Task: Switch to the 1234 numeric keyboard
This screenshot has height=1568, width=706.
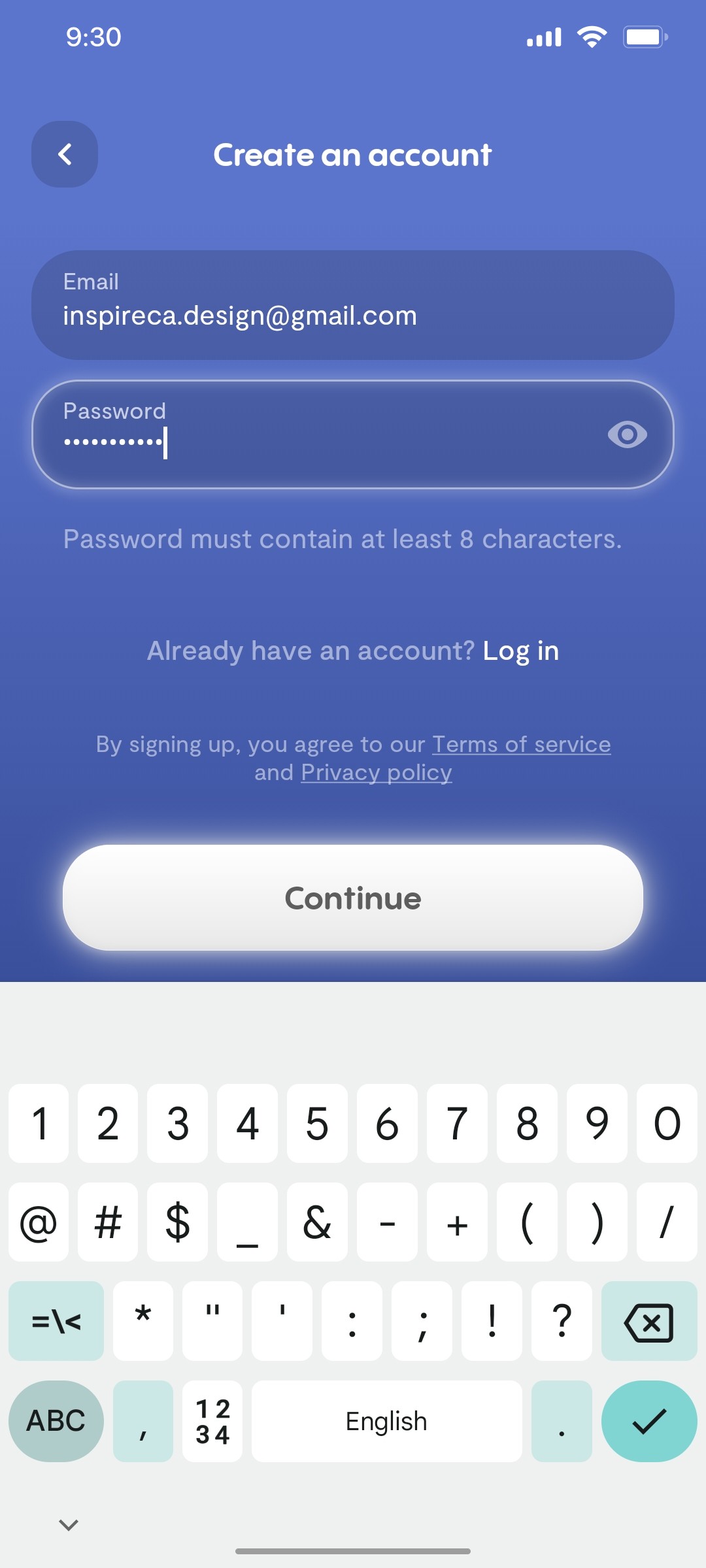Action: pos(212,1420)
